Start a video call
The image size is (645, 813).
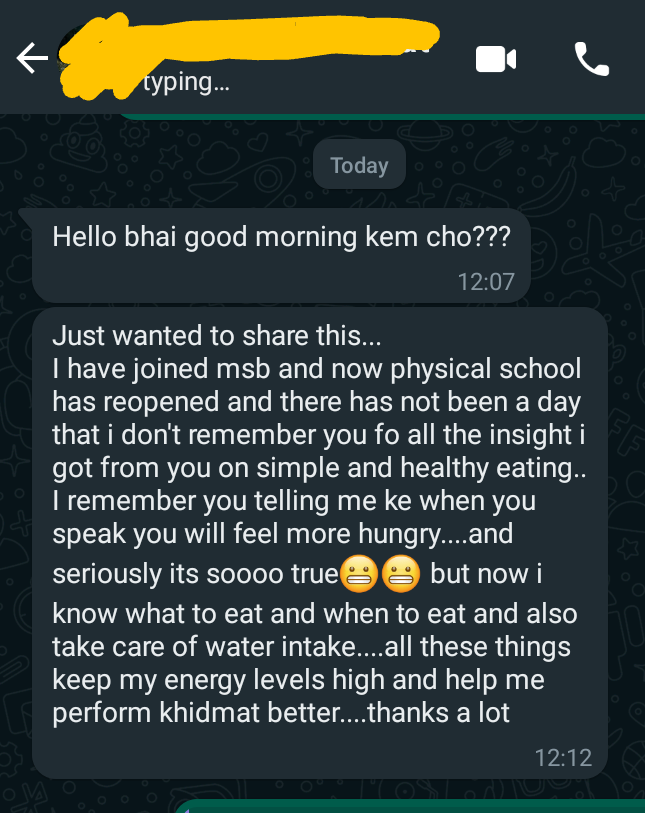(495, 60)
